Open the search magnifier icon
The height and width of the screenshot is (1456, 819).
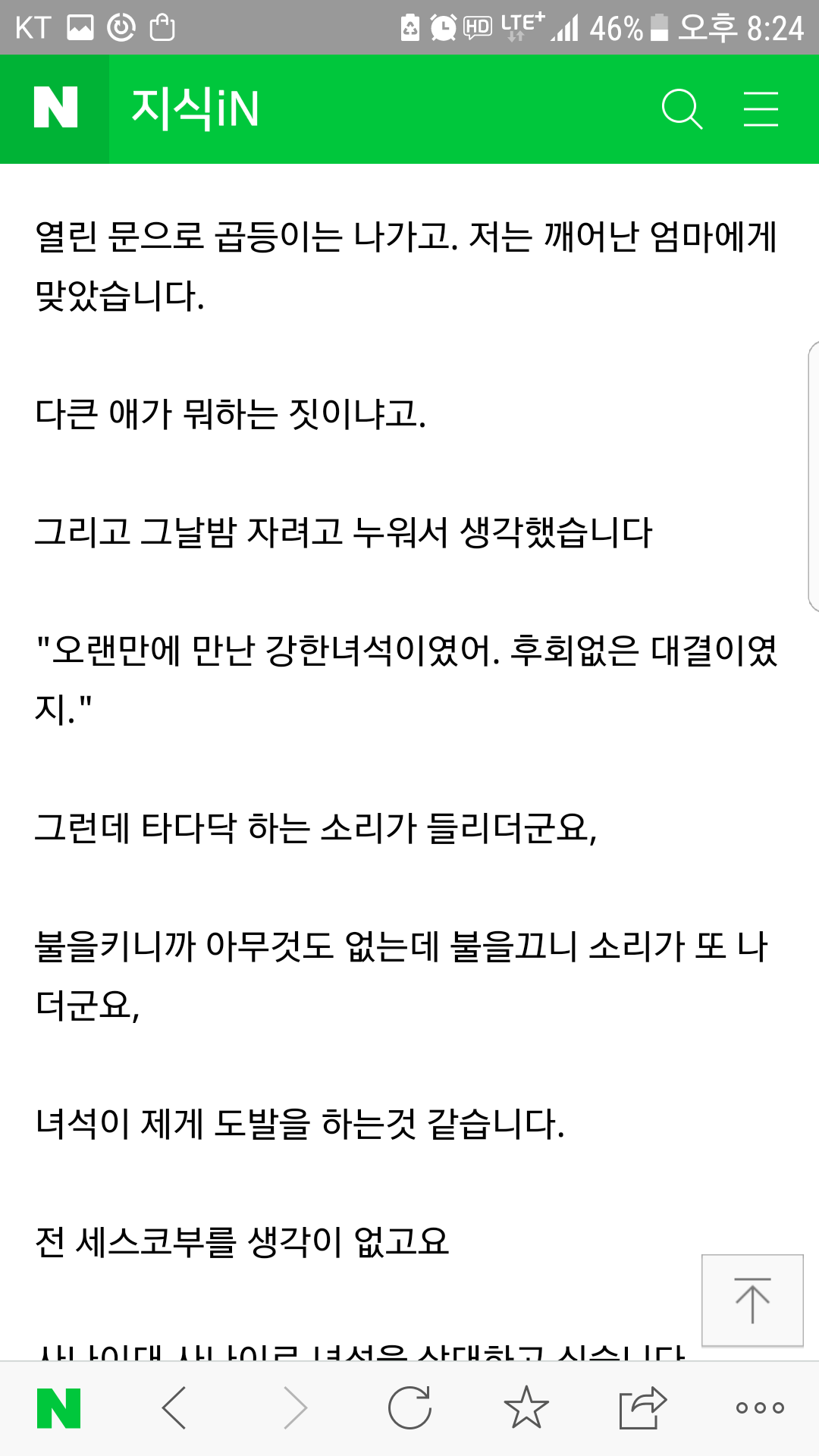coord(682,109)
